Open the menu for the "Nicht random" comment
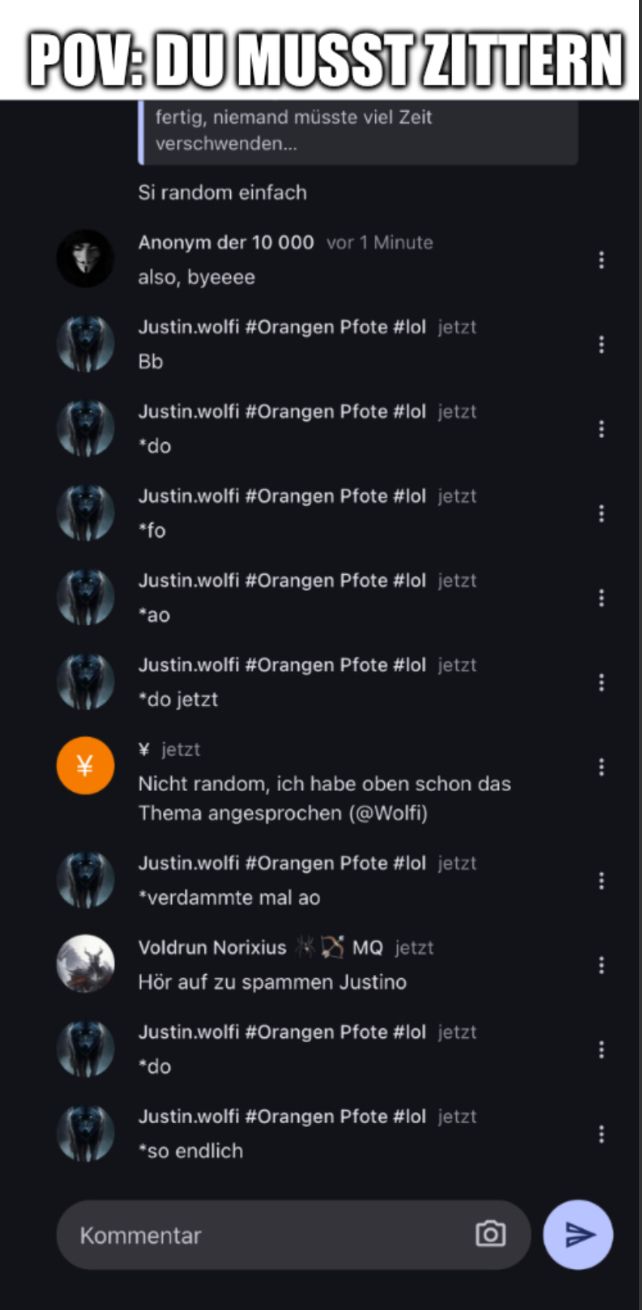642x1310 pixels. [601, 767]
